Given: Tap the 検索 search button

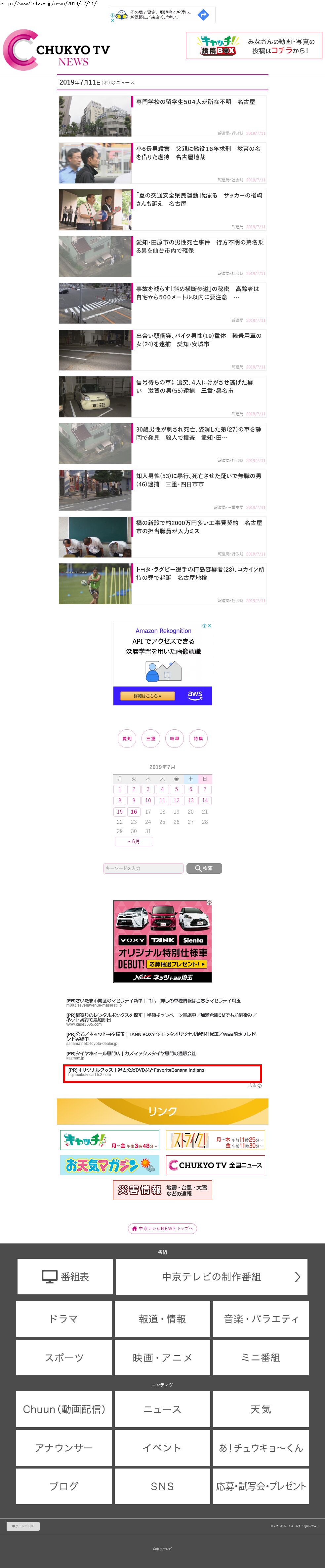Looking at the screenshot, I should [x=204, y=868].
